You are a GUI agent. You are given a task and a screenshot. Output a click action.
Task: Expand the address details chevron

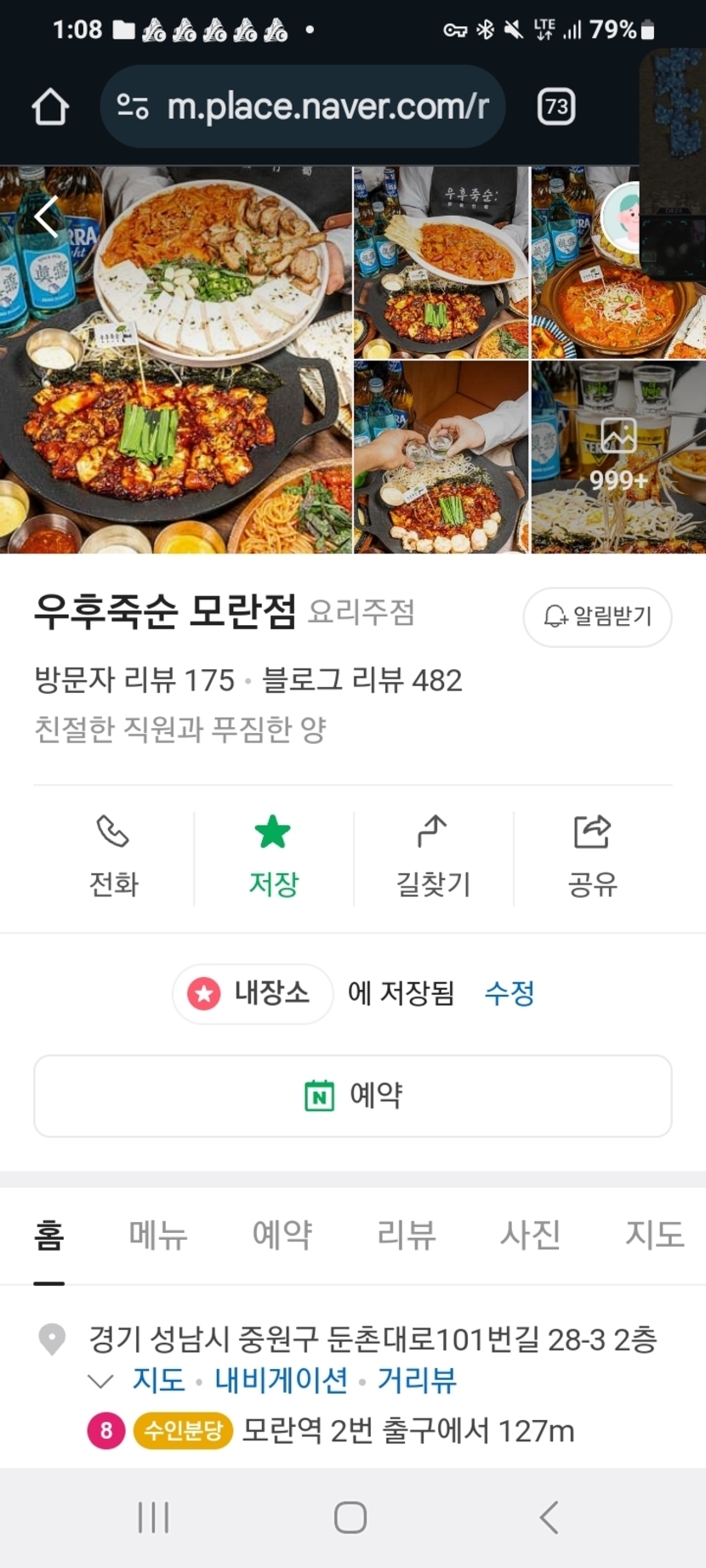point(101,1380)
